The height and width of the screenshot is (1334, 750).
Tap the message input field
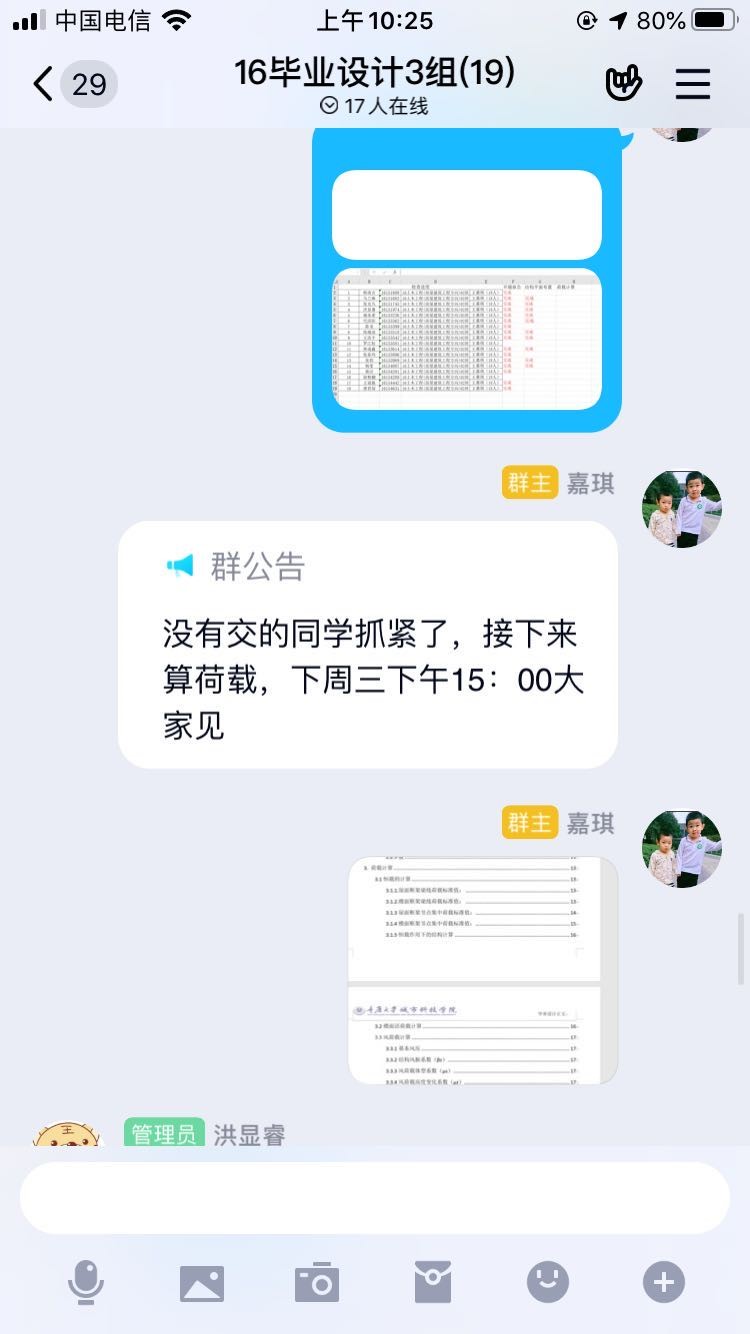[x=375, y=1197]
